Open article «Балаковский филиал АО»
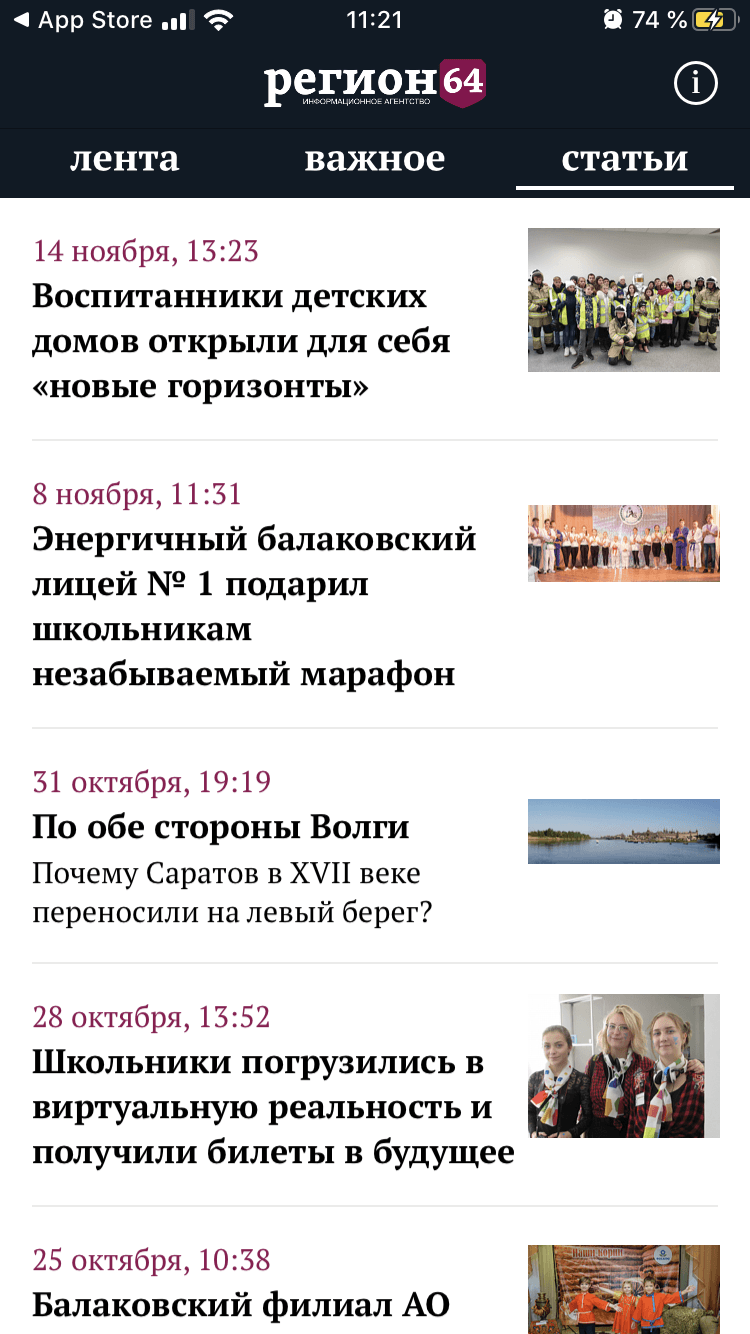Image resolution: width=750 pixels, height=1334 pixels. (241, 1304)
